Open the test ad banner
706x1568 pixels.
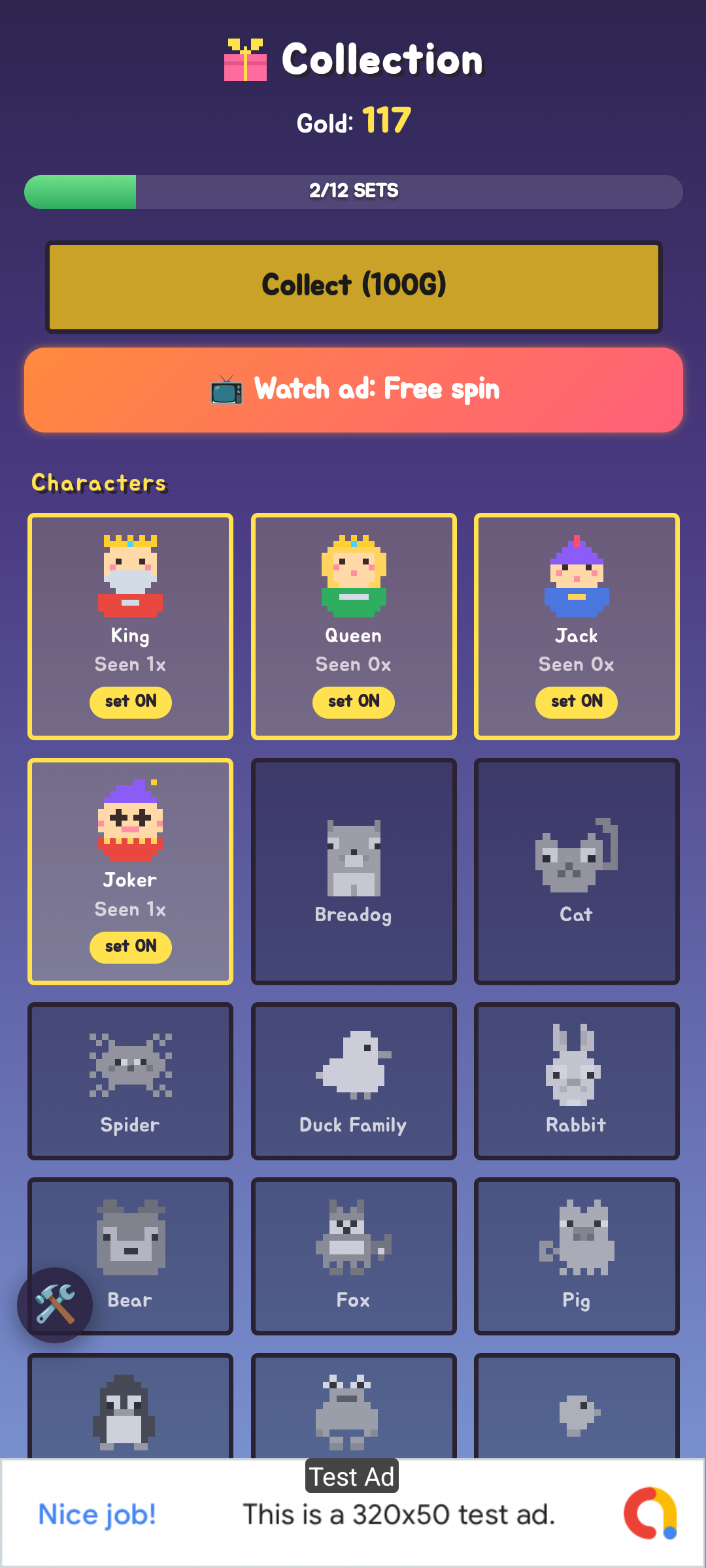click(353, 1513)
